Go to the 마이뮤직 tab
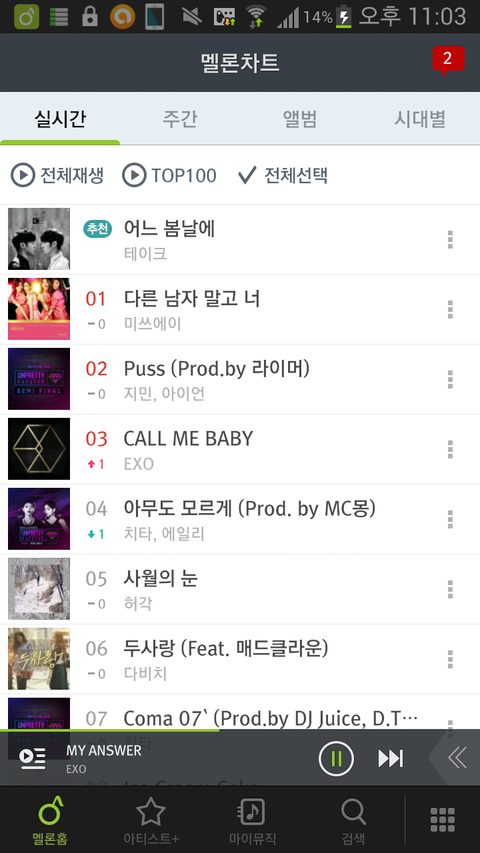The image size is (480, 853). click(253, 820)
